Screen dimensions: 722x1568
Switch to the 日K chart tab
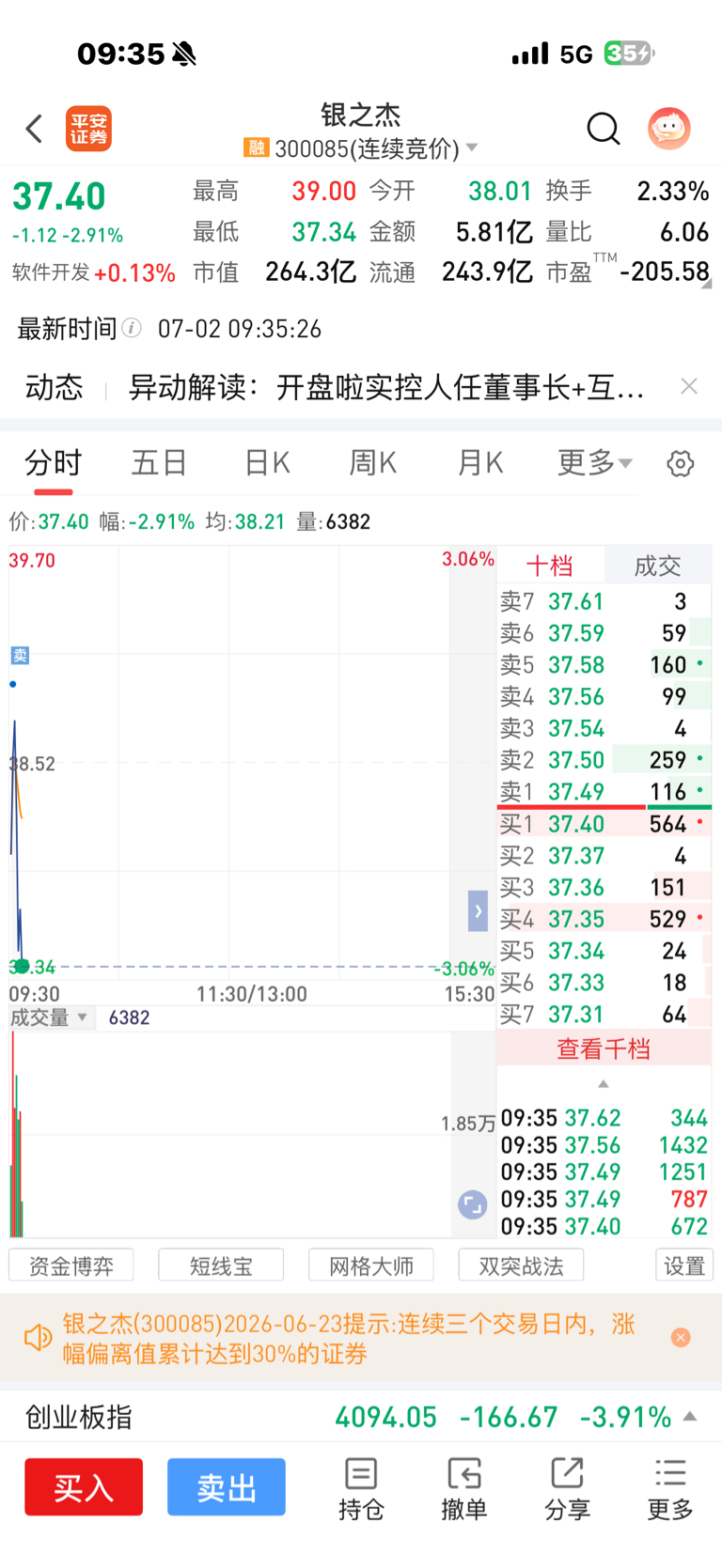coord(267,463)
